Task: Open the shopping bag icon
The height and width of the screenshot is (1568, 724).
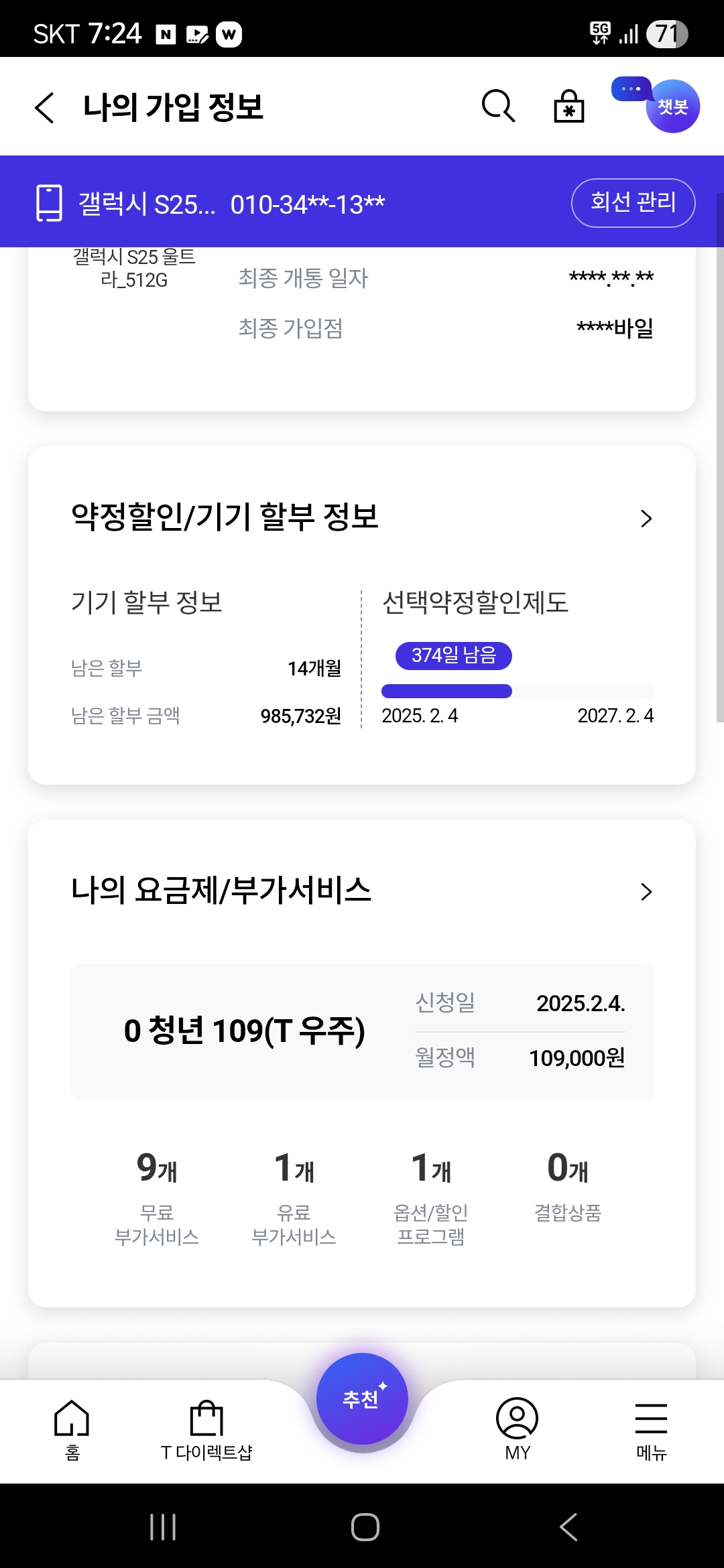Action: point(568,107)
